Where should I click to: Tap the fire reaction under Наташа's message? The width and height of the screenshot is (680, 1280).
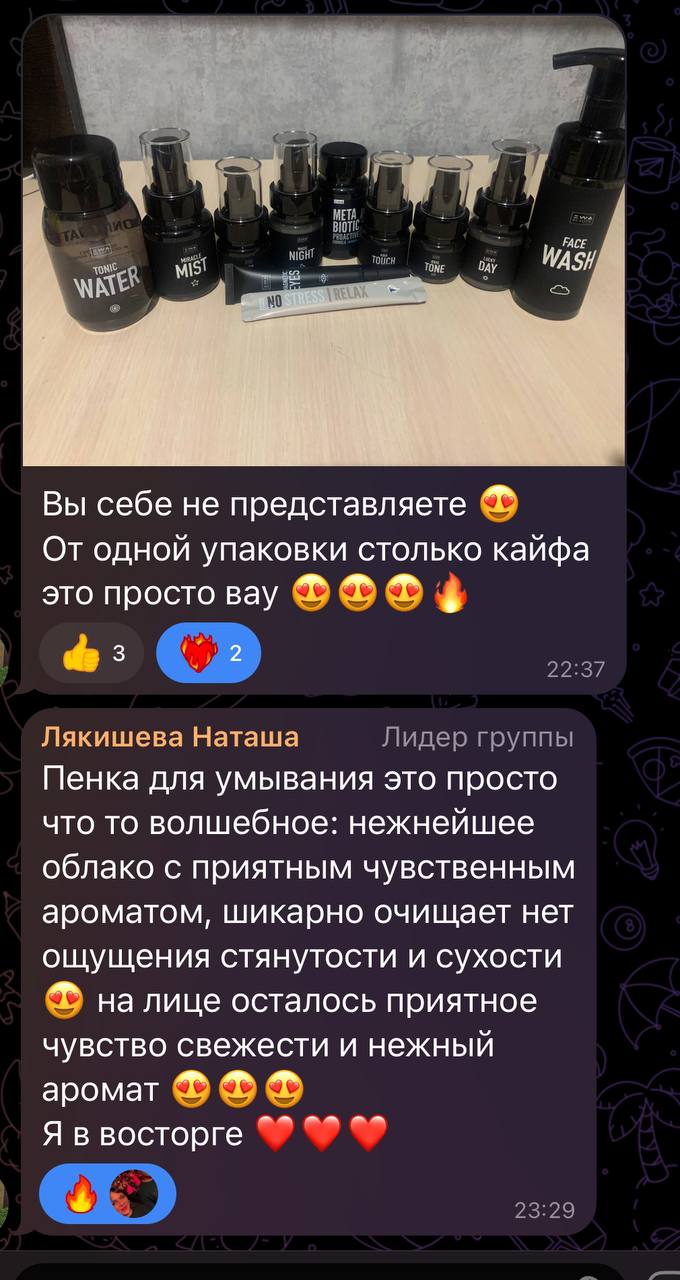pos(80,1194)
